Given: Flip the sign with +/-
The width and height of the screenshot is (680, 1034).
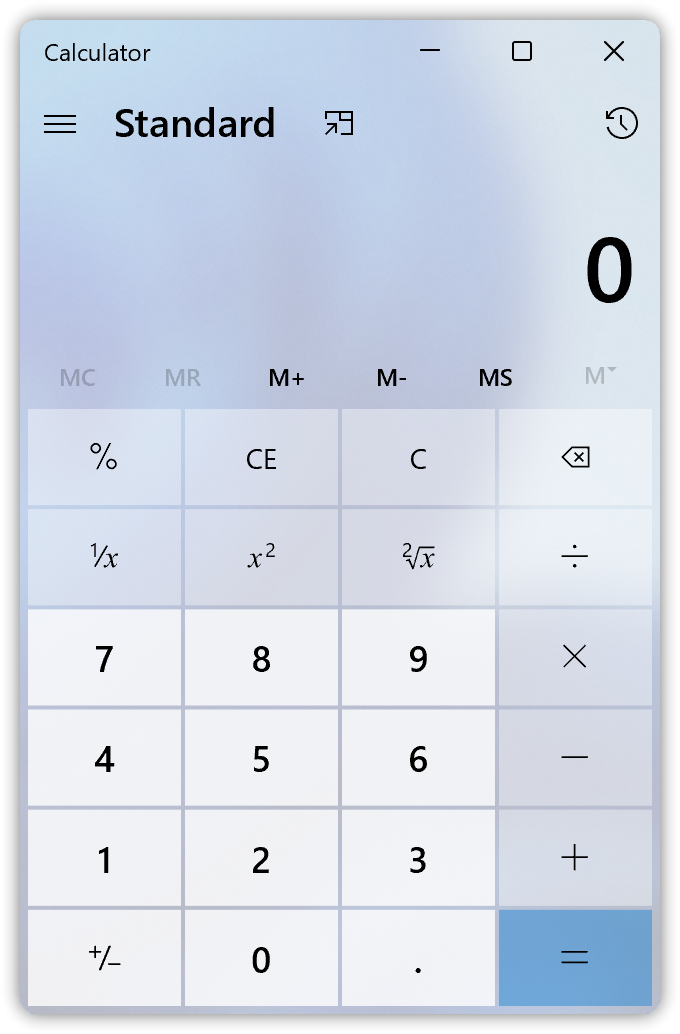Looking at the screenshot, I should tap(104, 958).
